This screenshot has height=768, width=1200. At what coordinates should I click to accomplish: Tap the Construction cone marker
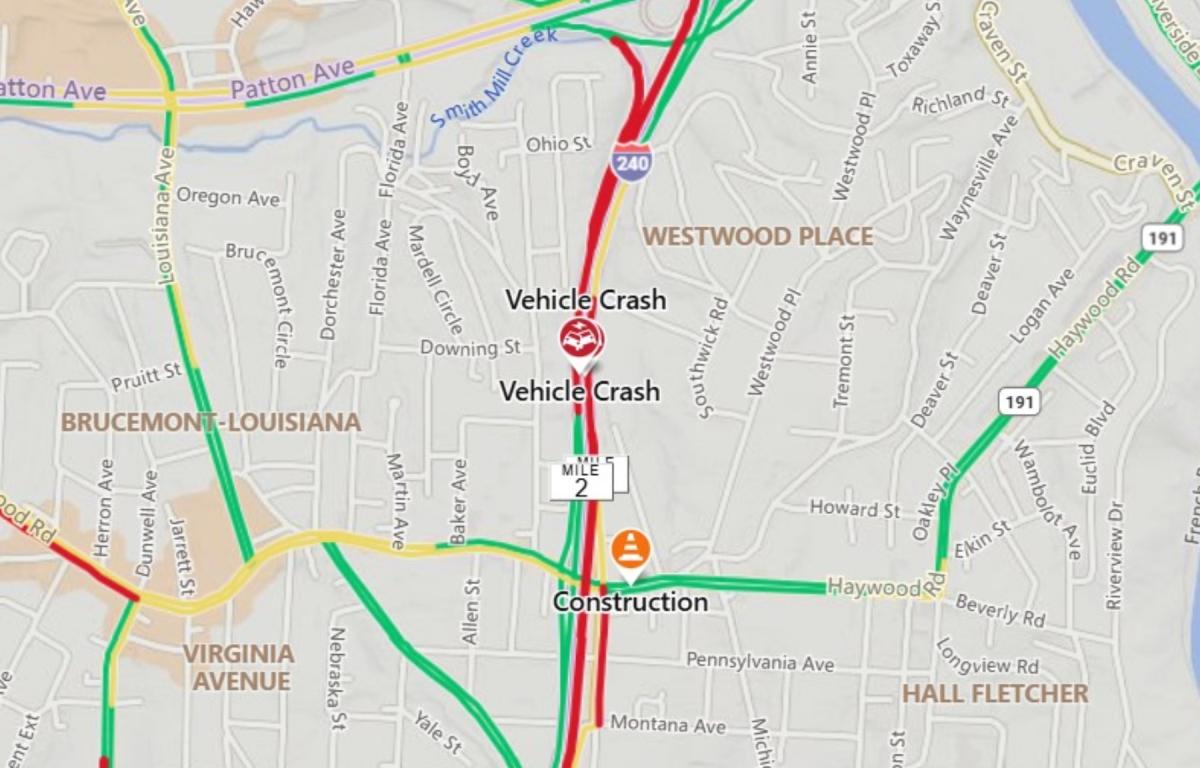631,550
